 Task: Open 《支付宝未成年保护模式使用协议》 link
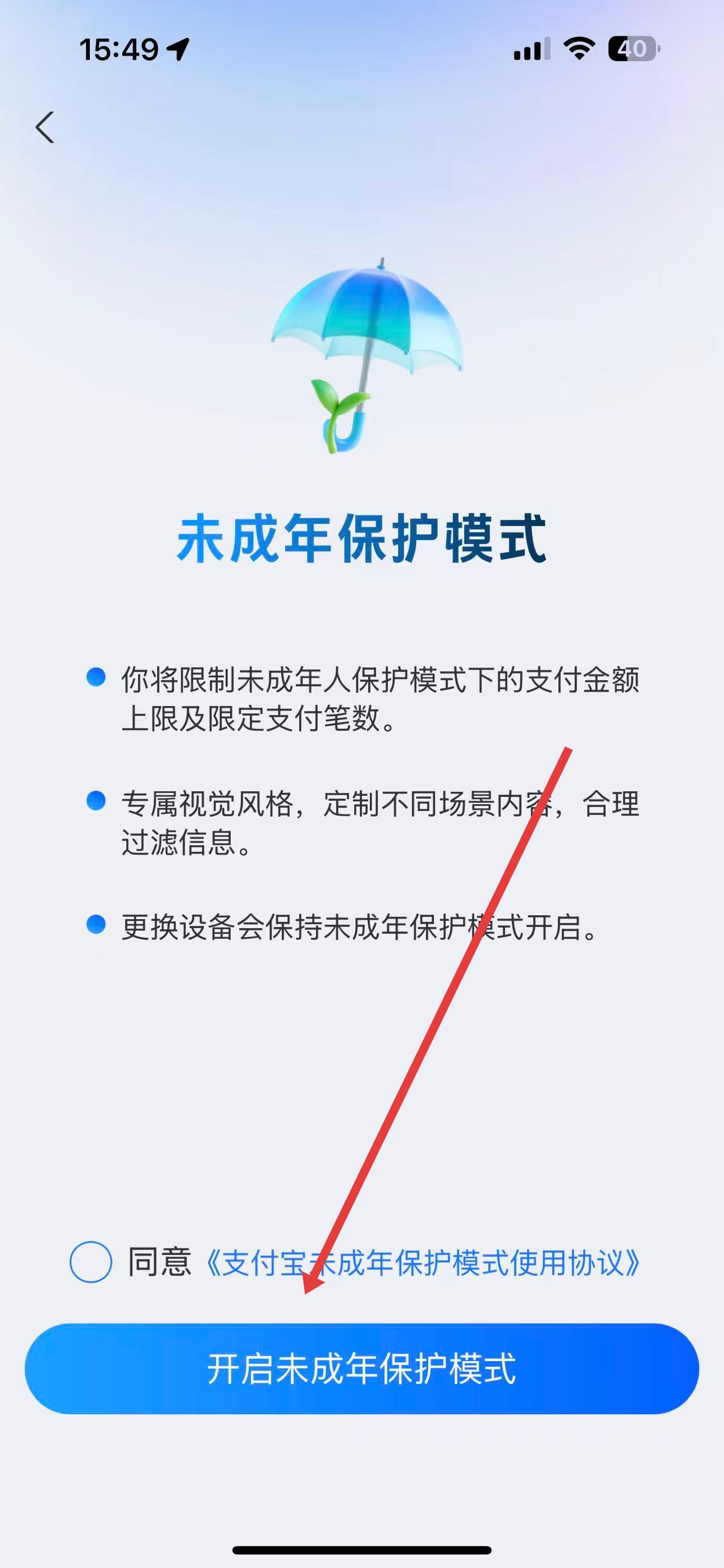[x=423, y=1262]
